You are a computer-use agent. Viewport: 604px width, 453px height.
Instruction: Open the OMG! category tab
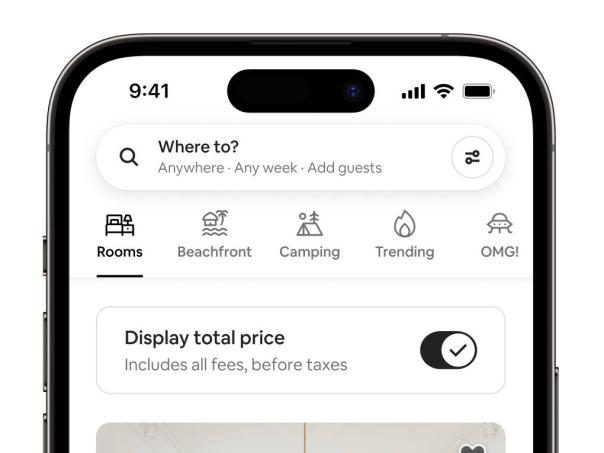(x=499, y=236)
